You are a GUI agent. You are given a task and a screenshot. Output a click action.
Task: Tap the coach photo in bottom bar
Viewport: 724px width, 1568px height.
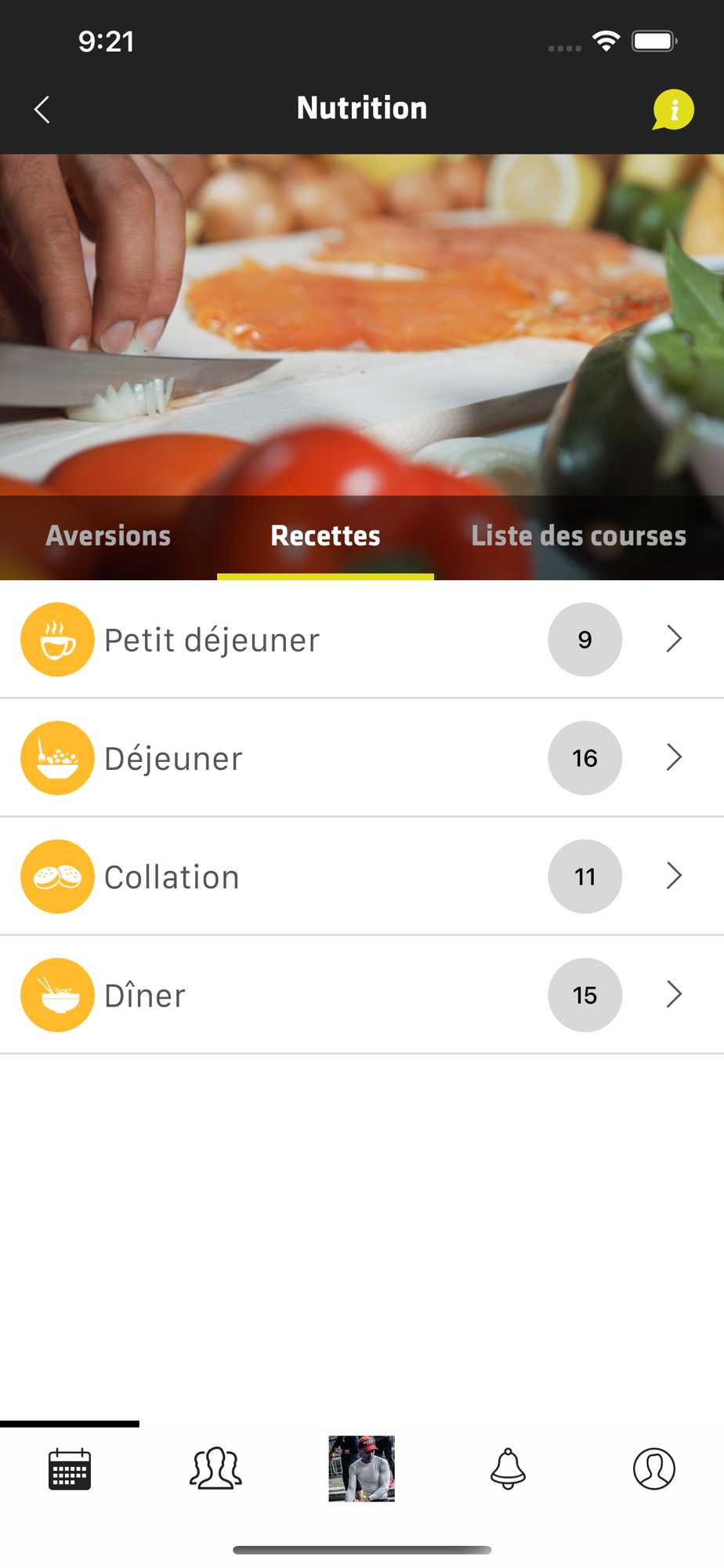click(362, 1468)
